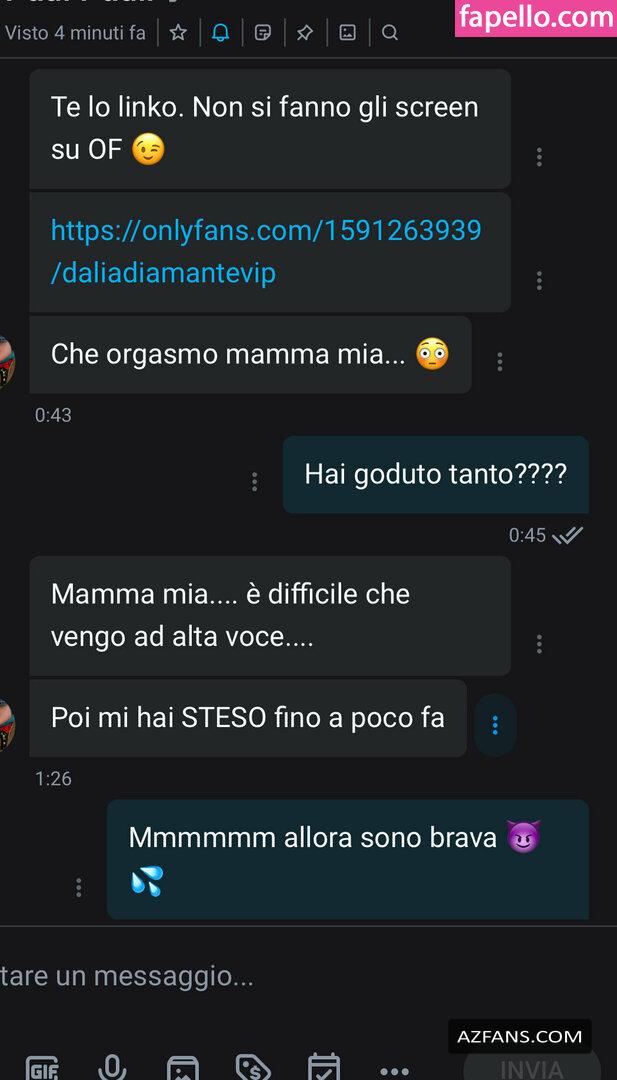Open options for the "Mmmmmm allora sono brava" message
The image size is (617, 1080).
point(79,887)
